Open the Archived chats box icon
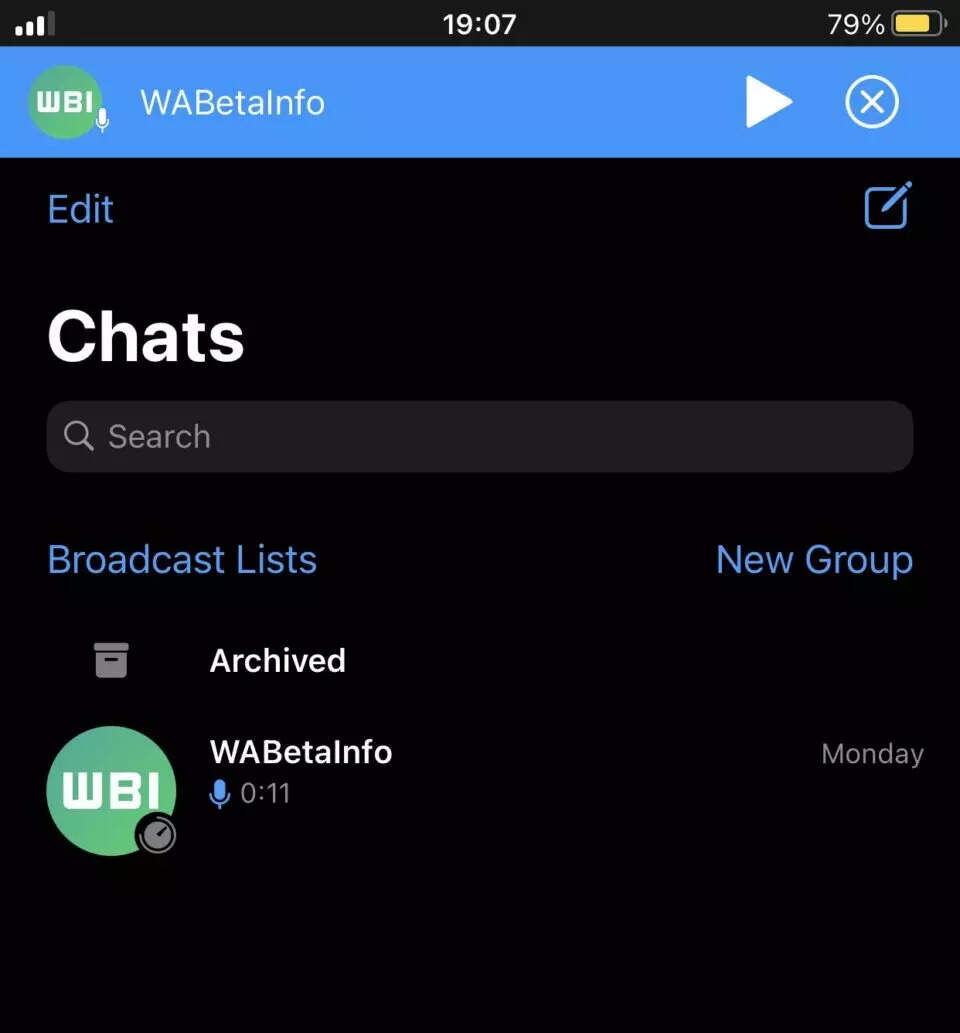The width and height of the screenshot is (960, 1033). tap(112, 660)
